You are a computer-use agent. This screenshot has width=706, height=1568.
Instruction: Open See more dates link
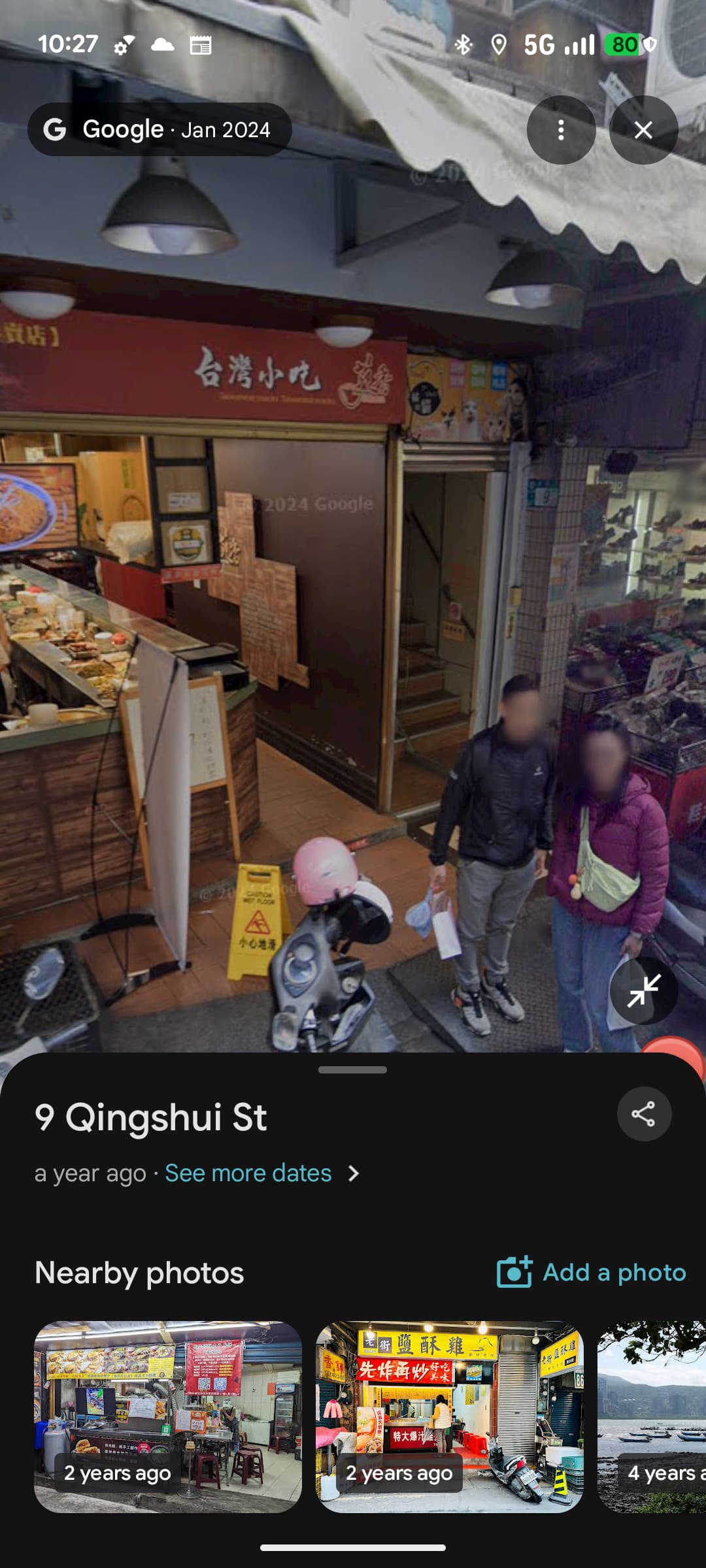point(248,1173)
